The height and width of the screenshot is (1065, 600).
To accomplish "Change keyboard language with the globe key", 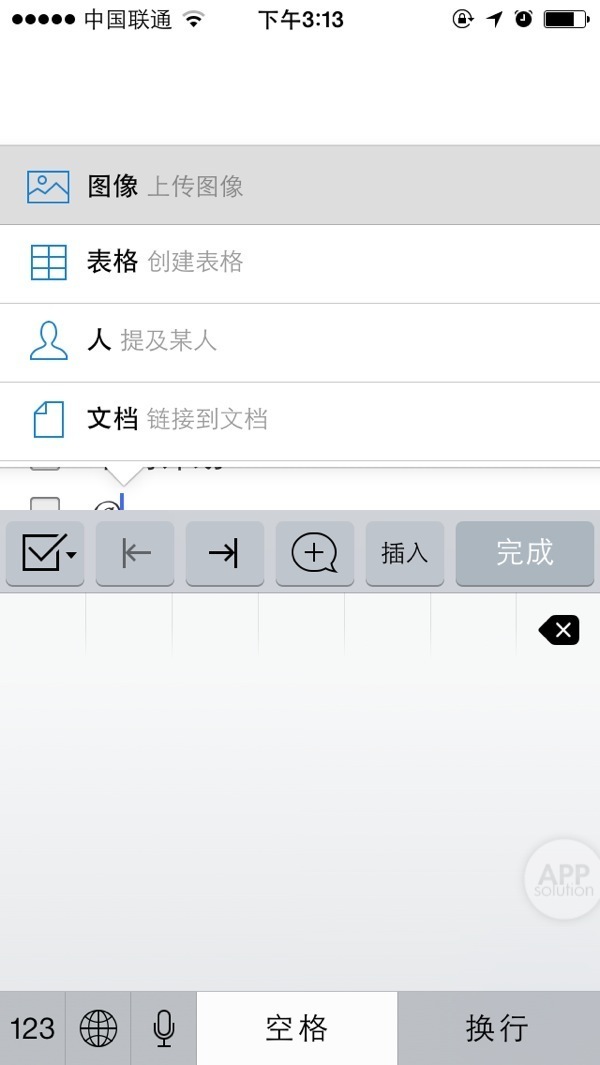I will pyautogui.click(x=98, y=1028).
